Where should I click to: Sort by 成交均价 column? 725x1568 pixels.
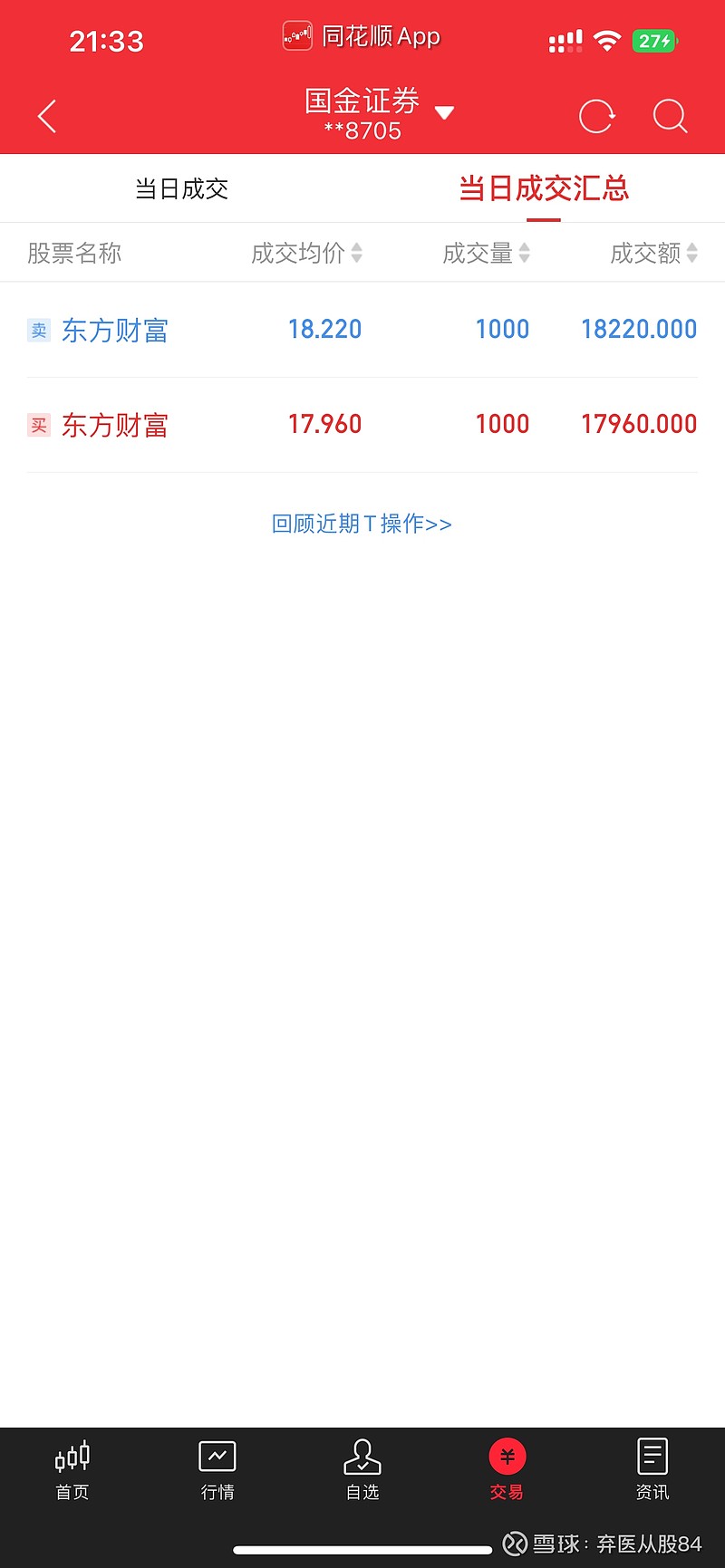point(306,253)
